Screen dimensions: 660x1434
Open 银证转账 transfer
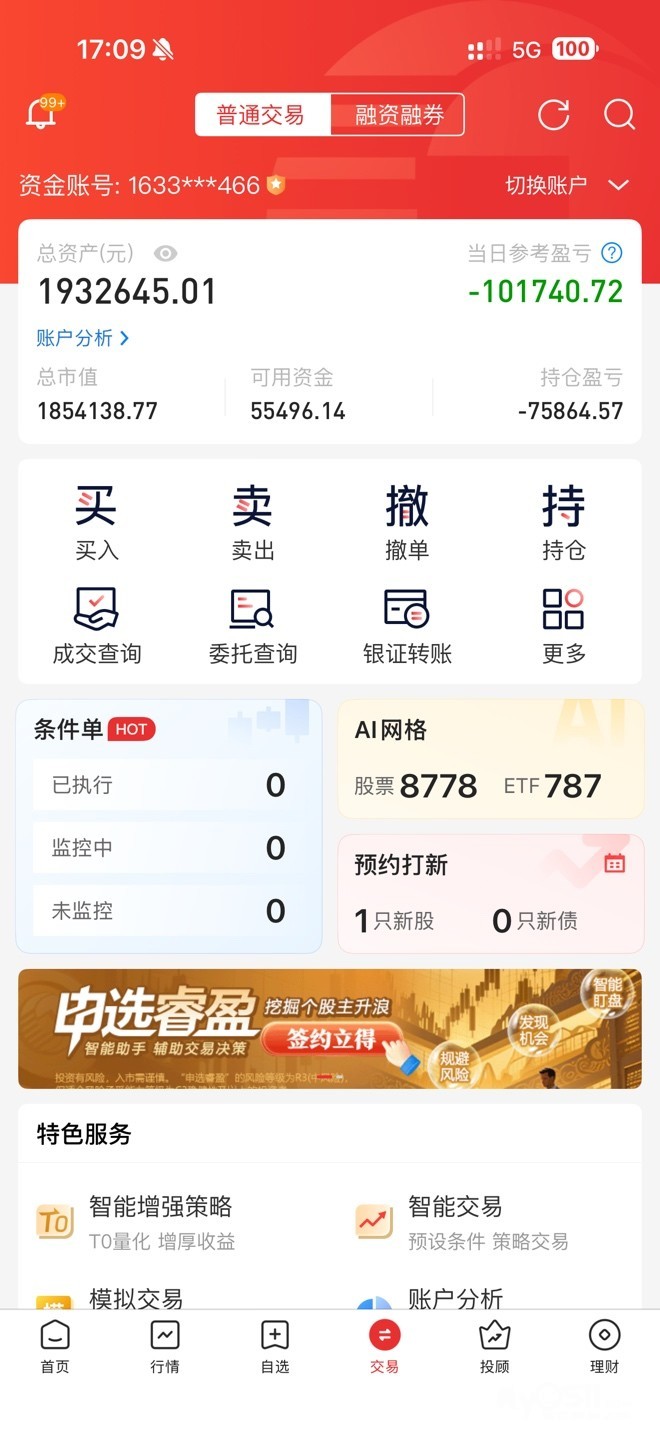pyautogui.click(x=407, y=626)
